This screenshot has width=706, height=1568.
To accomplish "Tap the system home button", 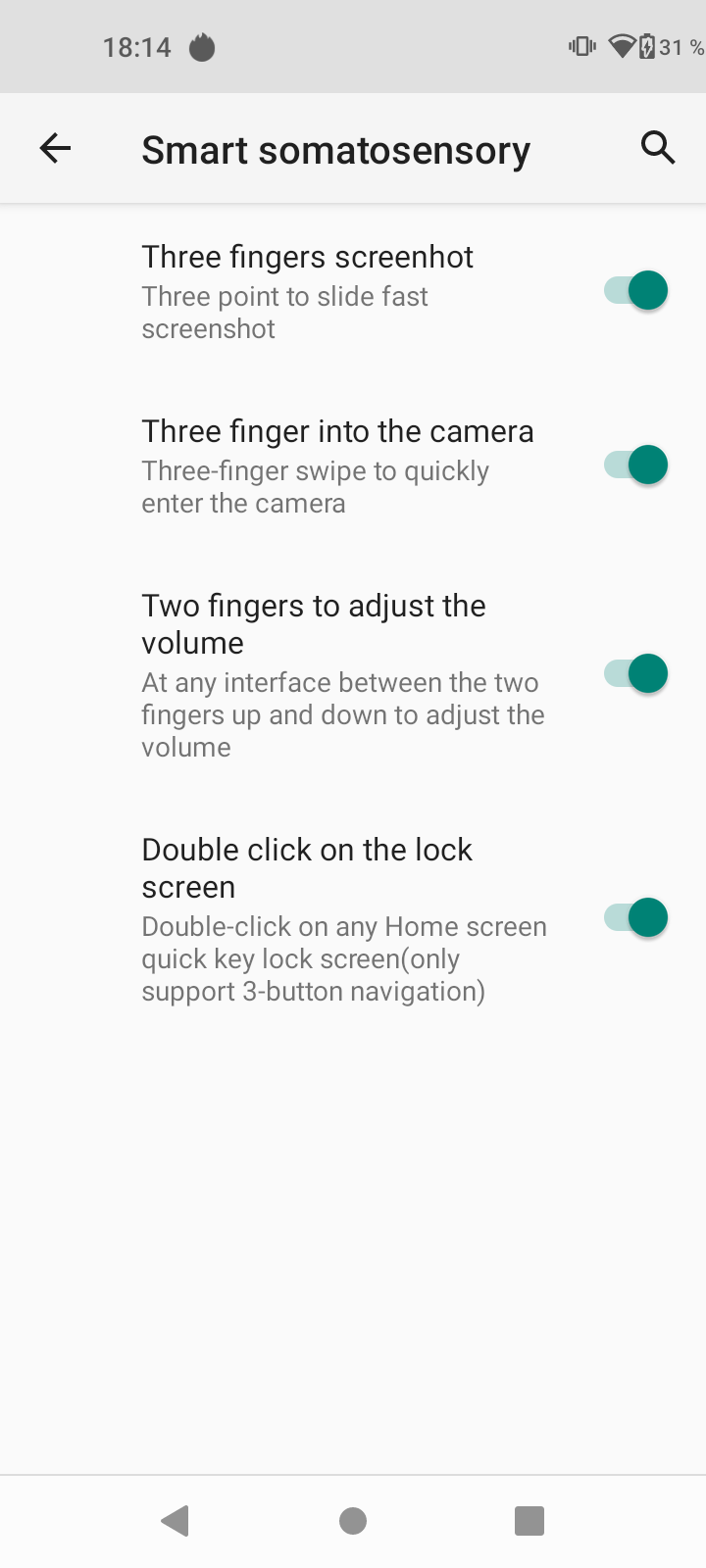I will [x=353, y=1521].
